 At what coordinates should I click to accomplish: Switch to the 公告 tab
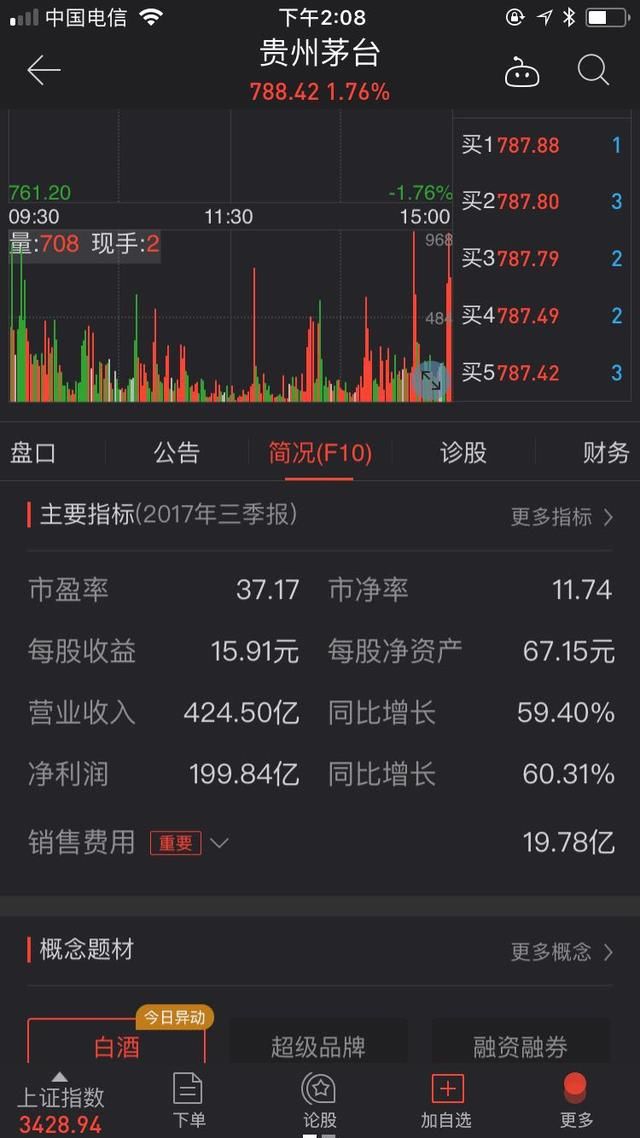pyautogui.click(x=176, y=453)
